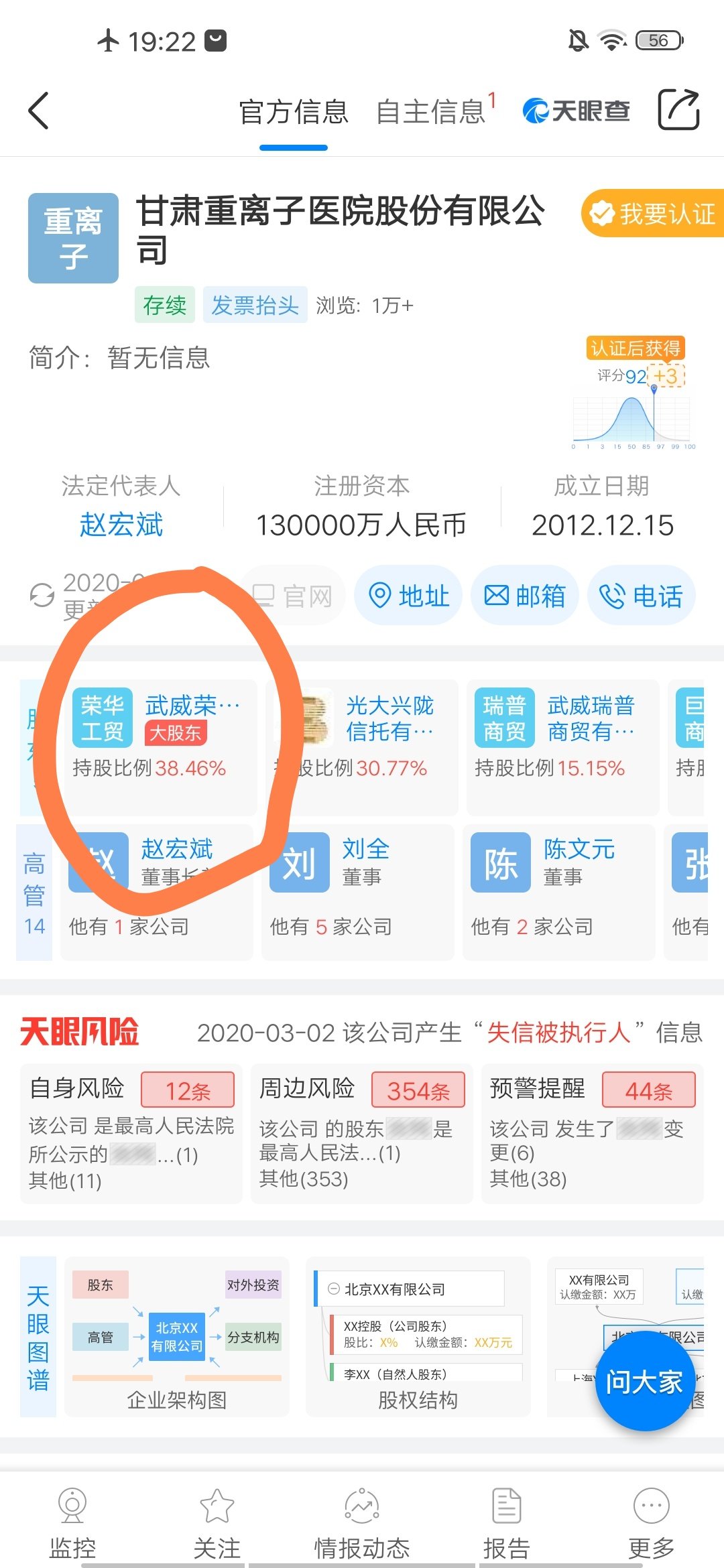Go back using the top-left arrow

click(39, 111)
